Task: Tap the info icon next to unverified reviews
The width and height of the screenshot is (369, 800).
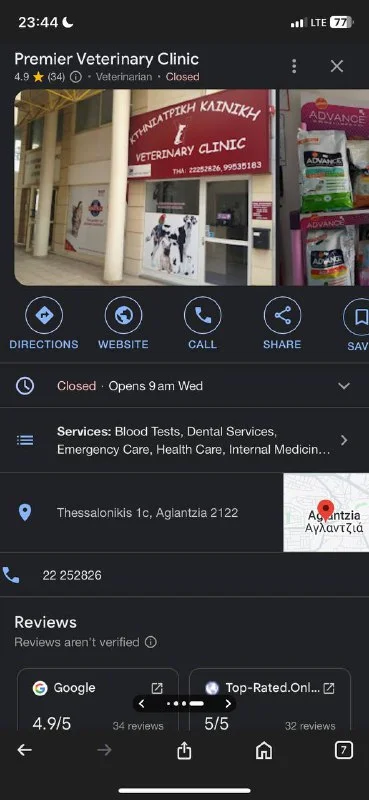Action: [x=151, y=642]
